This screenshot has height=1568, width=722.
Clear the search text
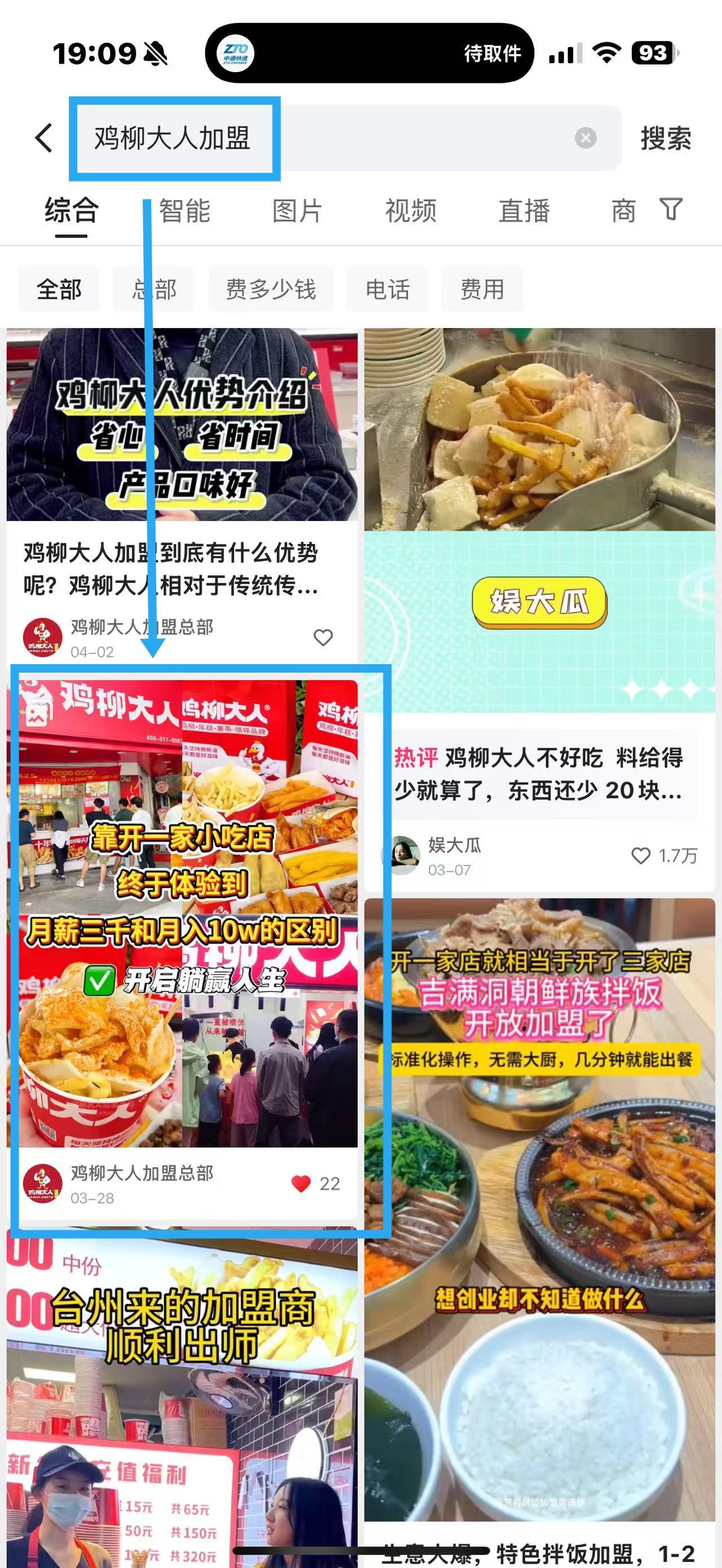pyautogui.click(x=585, y=138)
